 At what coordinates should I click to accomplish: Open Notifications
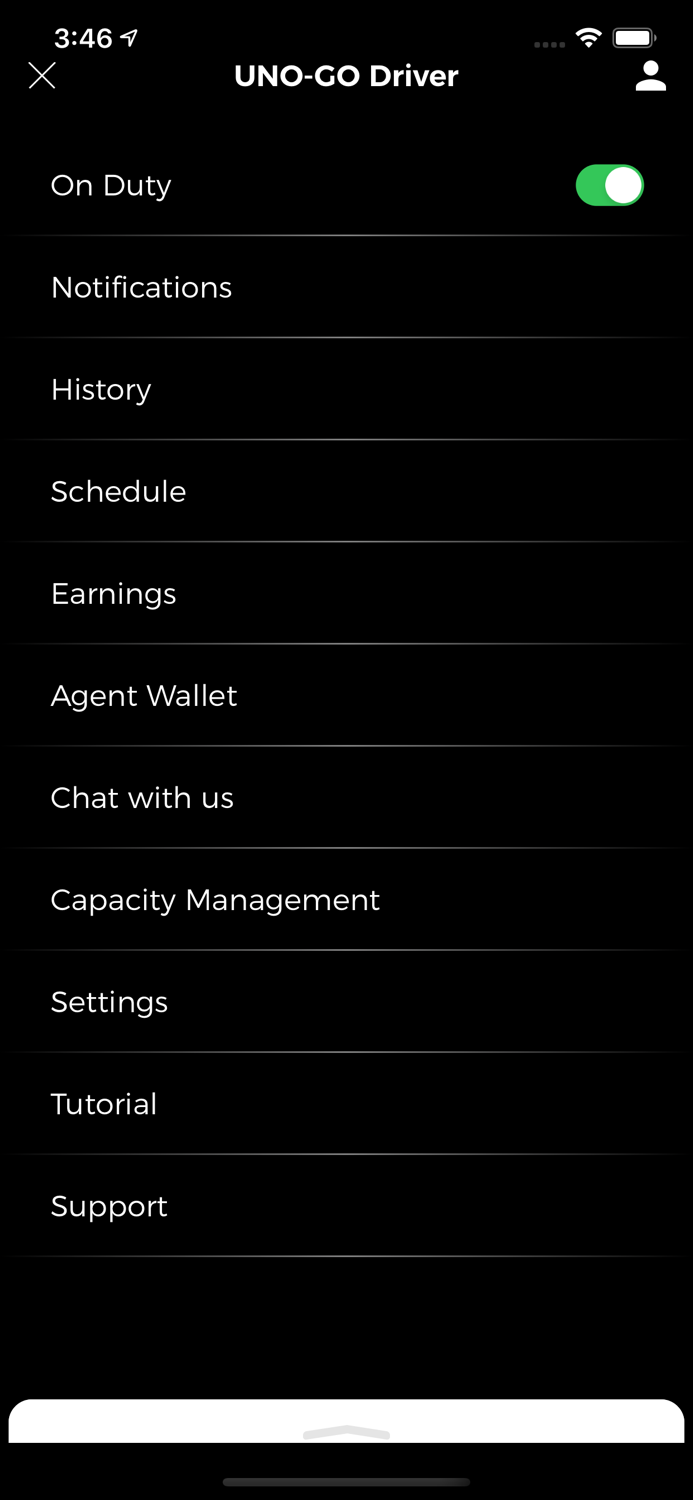pos(142,288)
